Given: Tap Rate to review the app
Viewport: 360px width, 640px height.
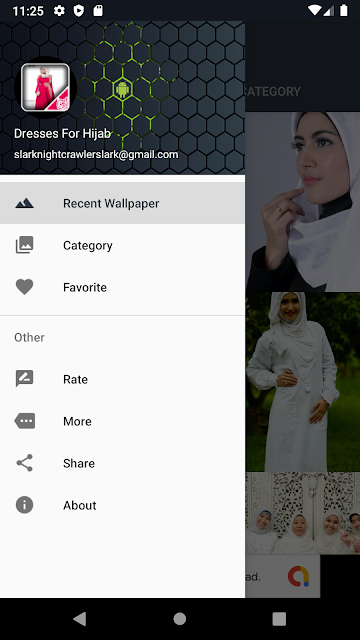Looking at the screenshot, I should 122,379.
